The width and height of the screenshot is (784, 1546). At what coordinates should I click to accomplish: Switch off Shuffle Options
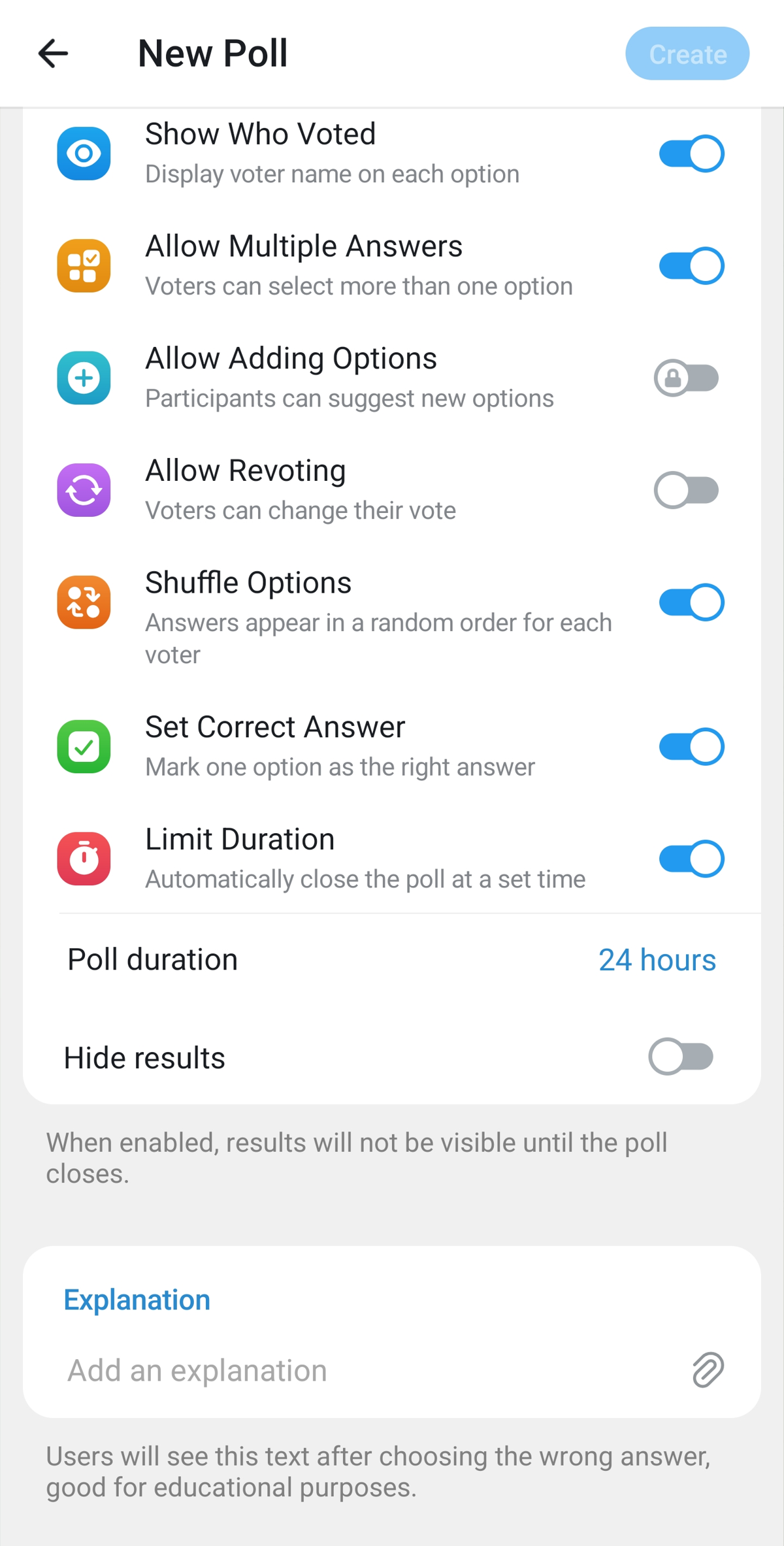click(x=691, y=602)
